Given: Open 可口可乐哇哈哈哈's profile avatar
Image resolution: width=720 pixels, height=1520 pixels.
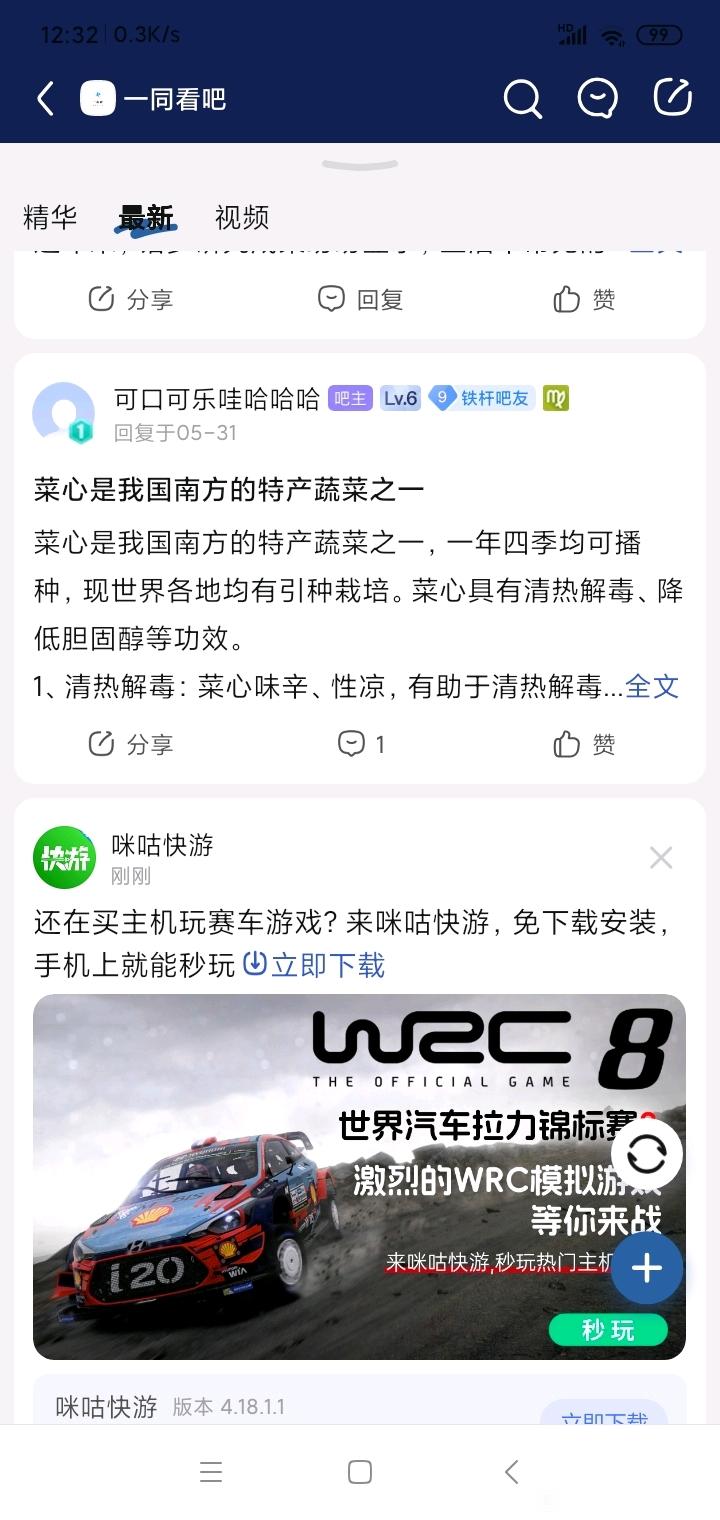Looking at the screenshot, I should (x=63, y=412).
